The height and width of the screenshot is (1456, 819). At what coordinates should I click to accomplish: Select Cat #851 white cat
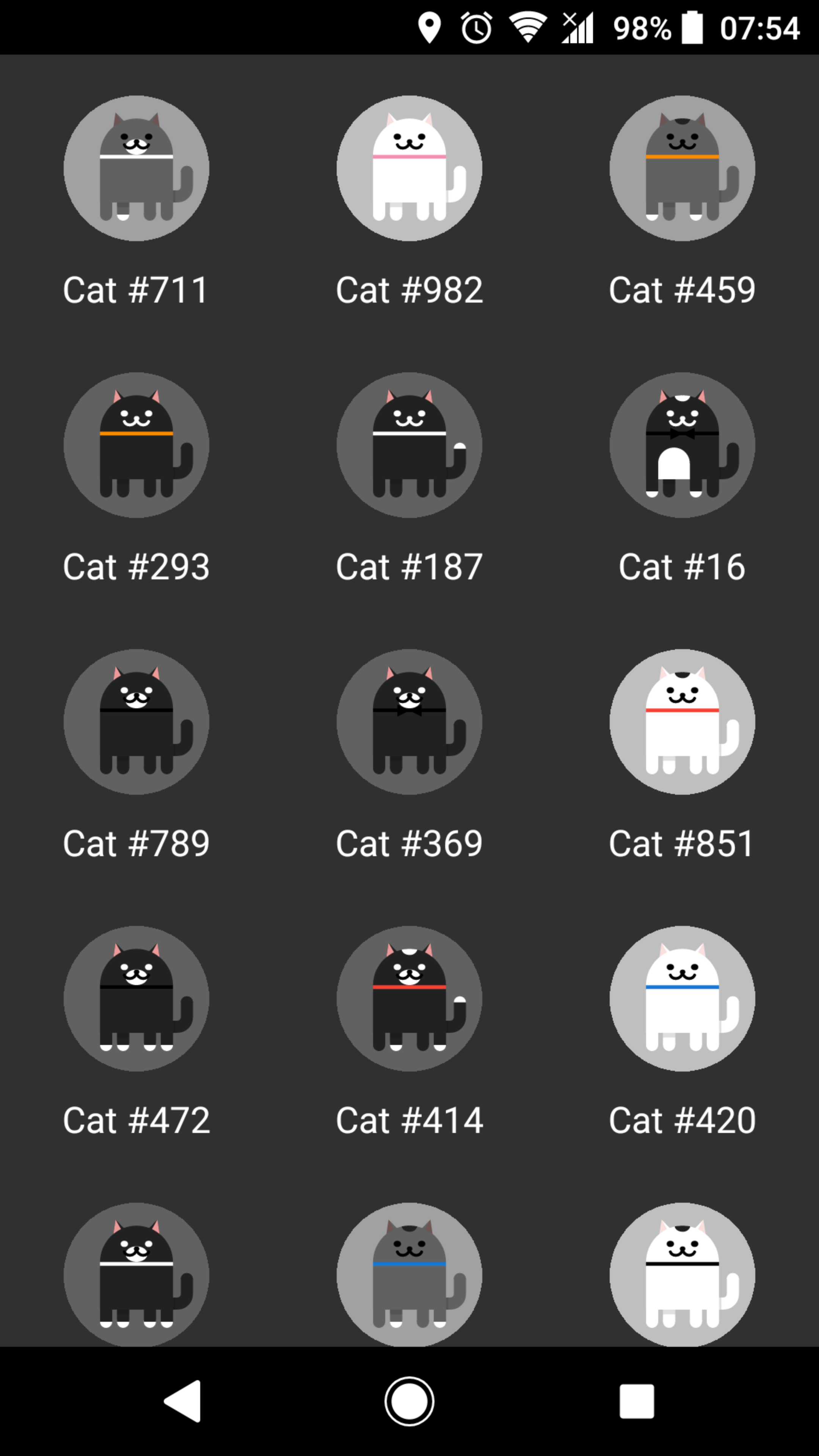pos(682,722)
